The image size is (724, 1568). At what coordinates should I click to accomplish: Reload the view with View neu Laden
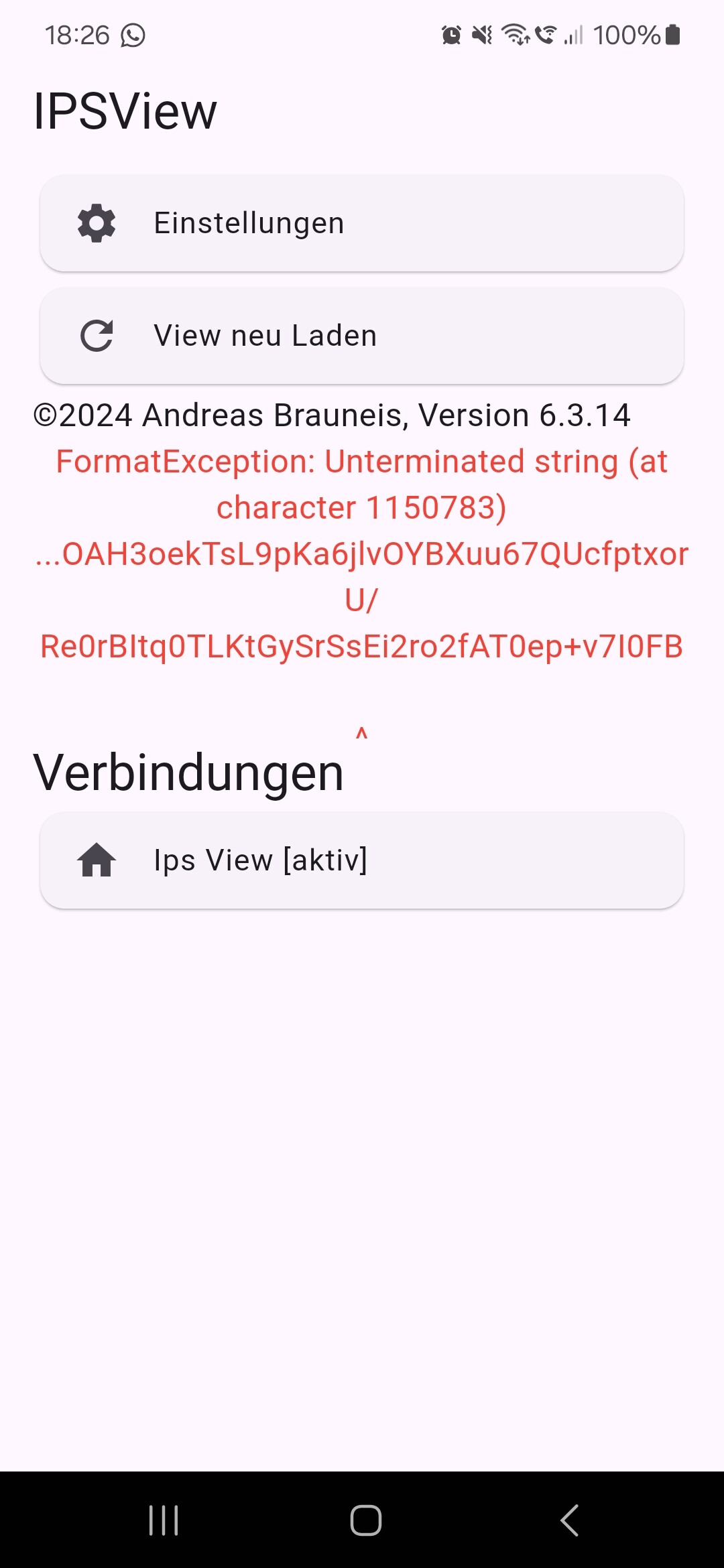(362, 336)
